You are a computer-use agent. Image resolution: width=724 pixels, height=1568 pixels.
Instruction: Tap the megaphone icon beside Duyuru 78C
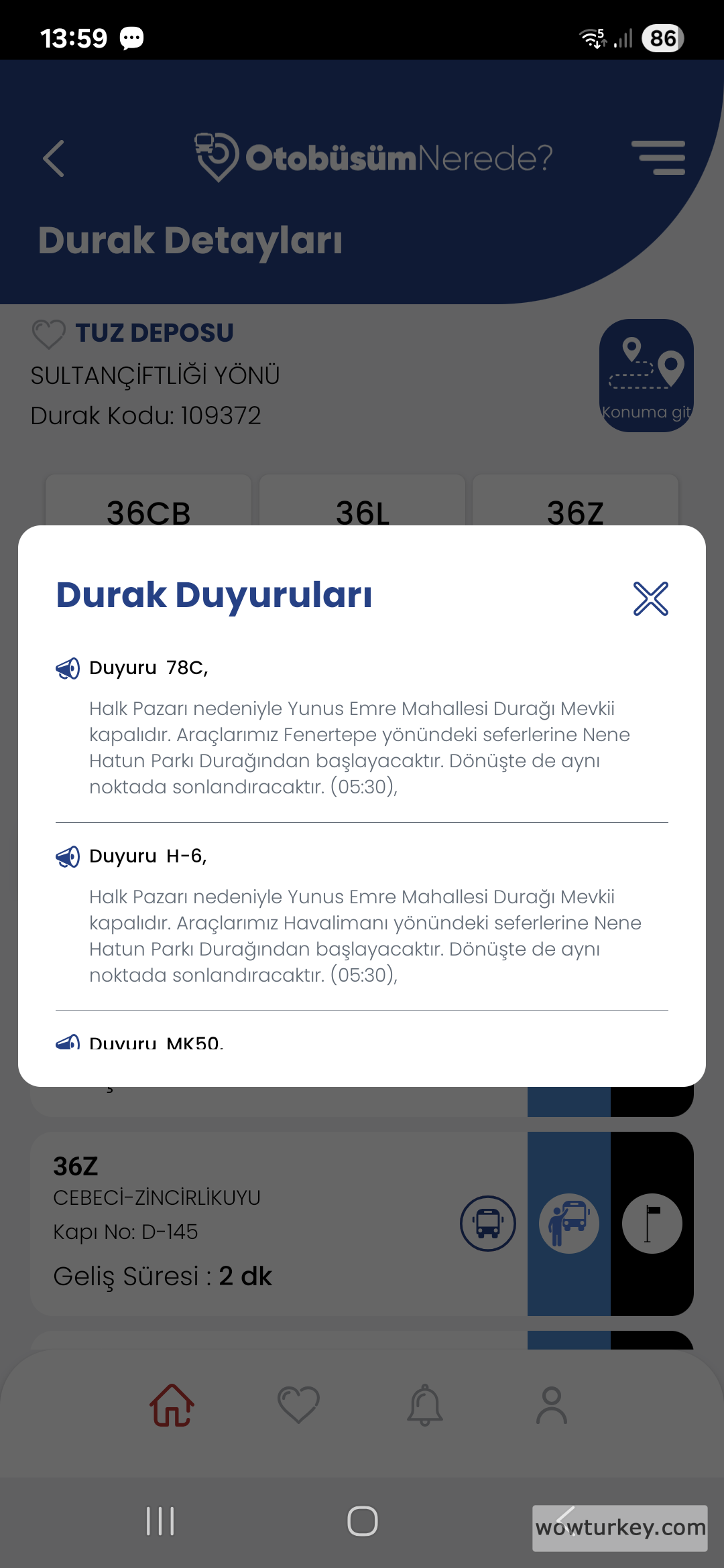click(x=68, y=668)
